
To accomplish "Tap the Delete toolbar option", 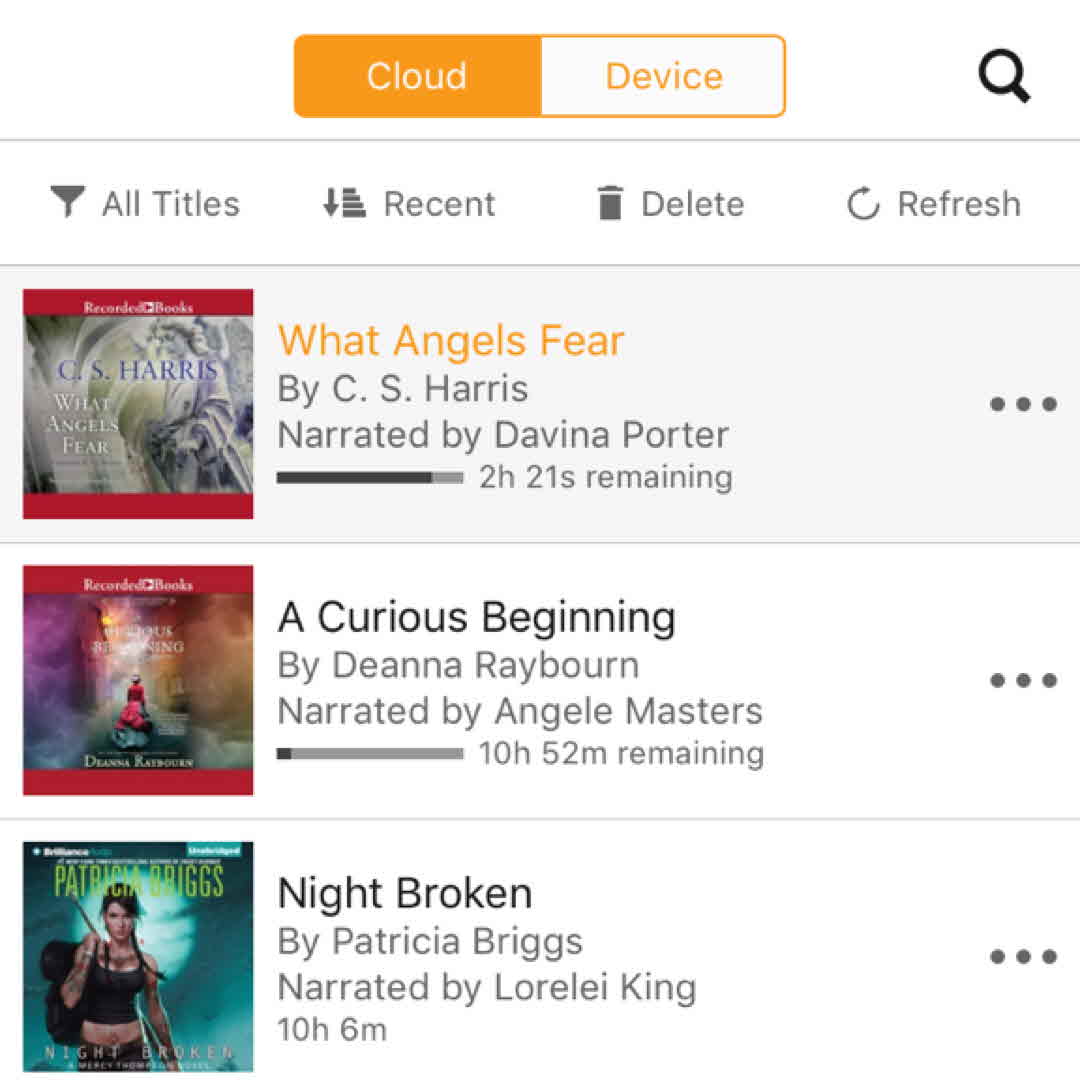I will pyautogui.click(x=670, y=204).
